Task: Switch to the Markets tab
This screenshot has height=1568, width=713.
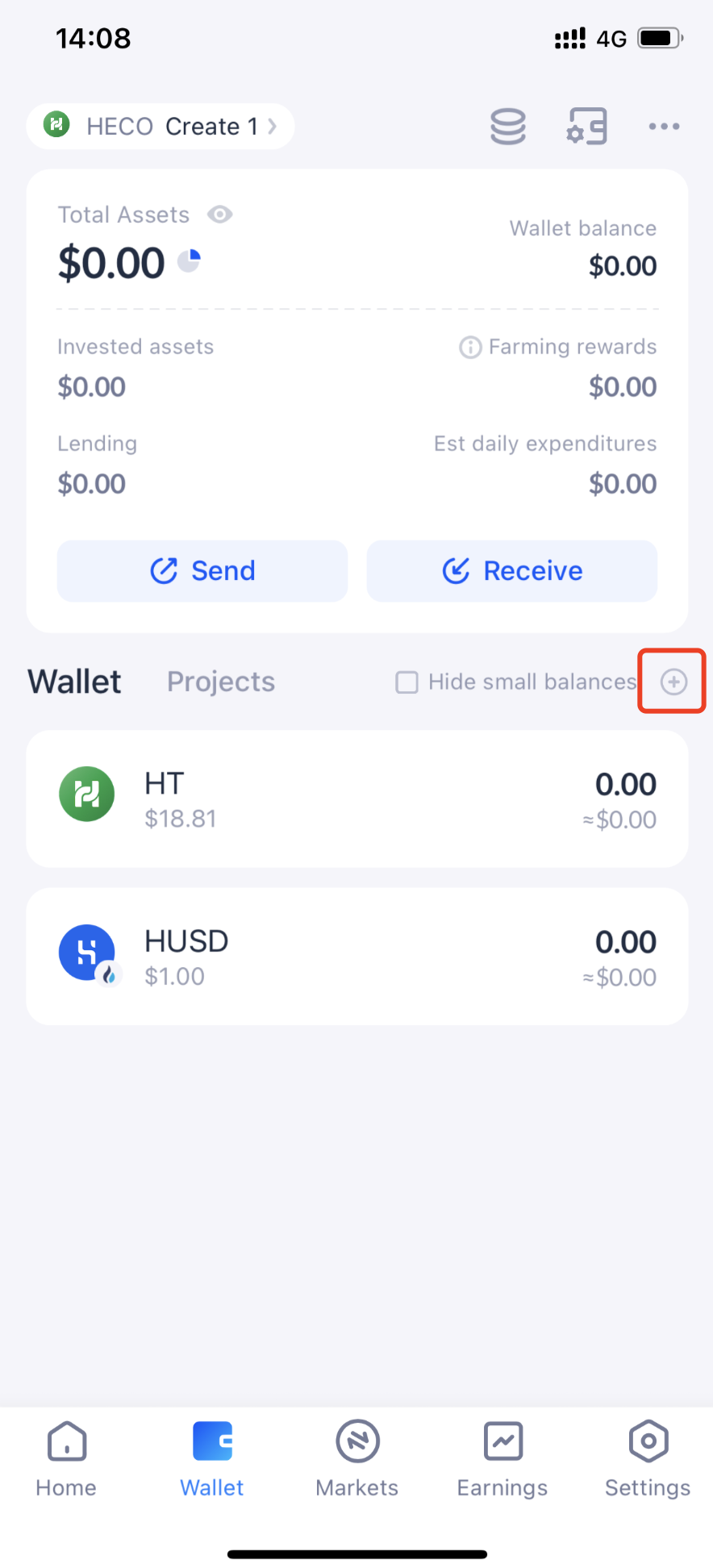Action: (x=357, y=1459)
